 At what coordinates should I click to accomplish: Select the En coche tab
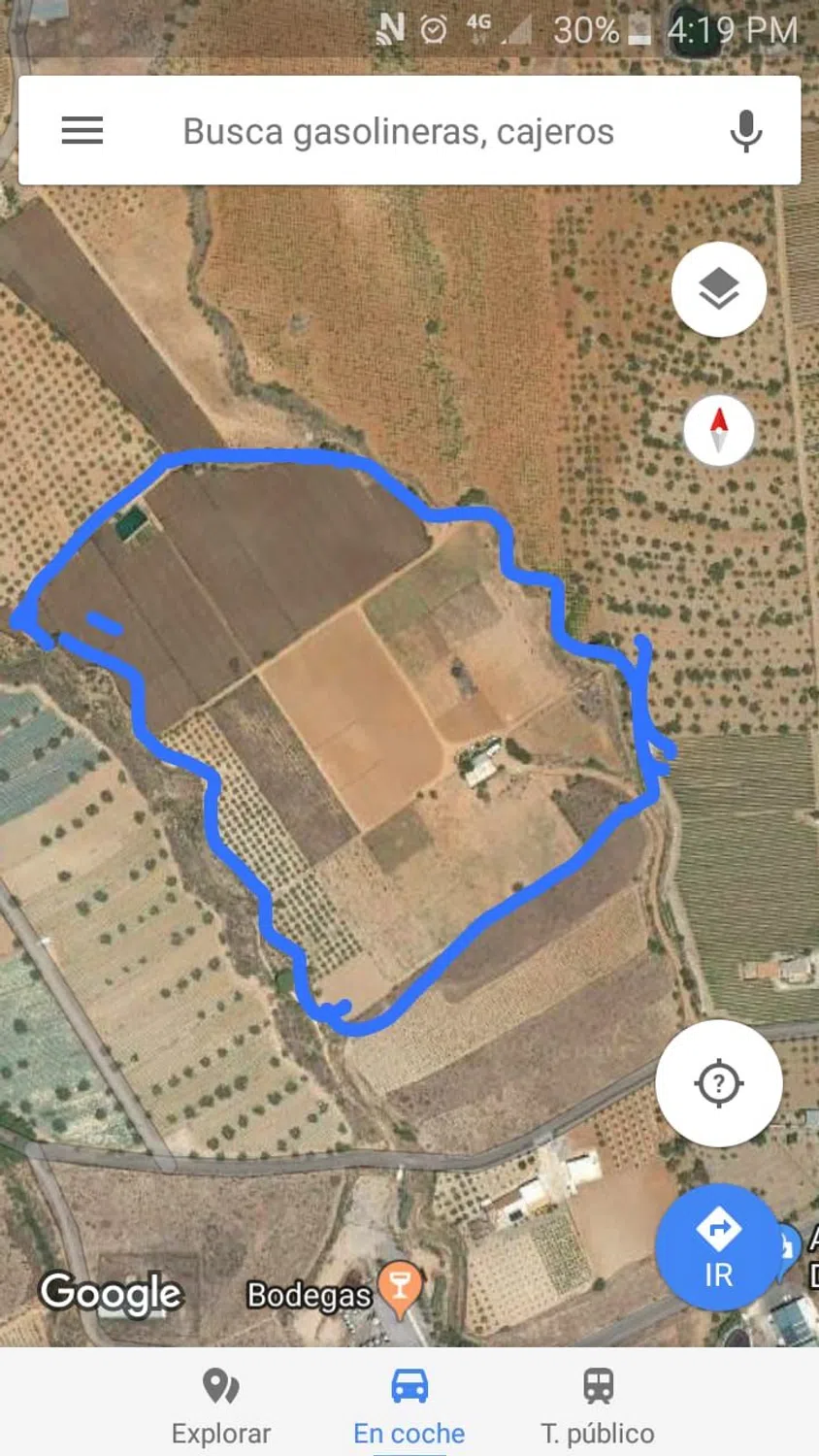(x=409, y=1405)
